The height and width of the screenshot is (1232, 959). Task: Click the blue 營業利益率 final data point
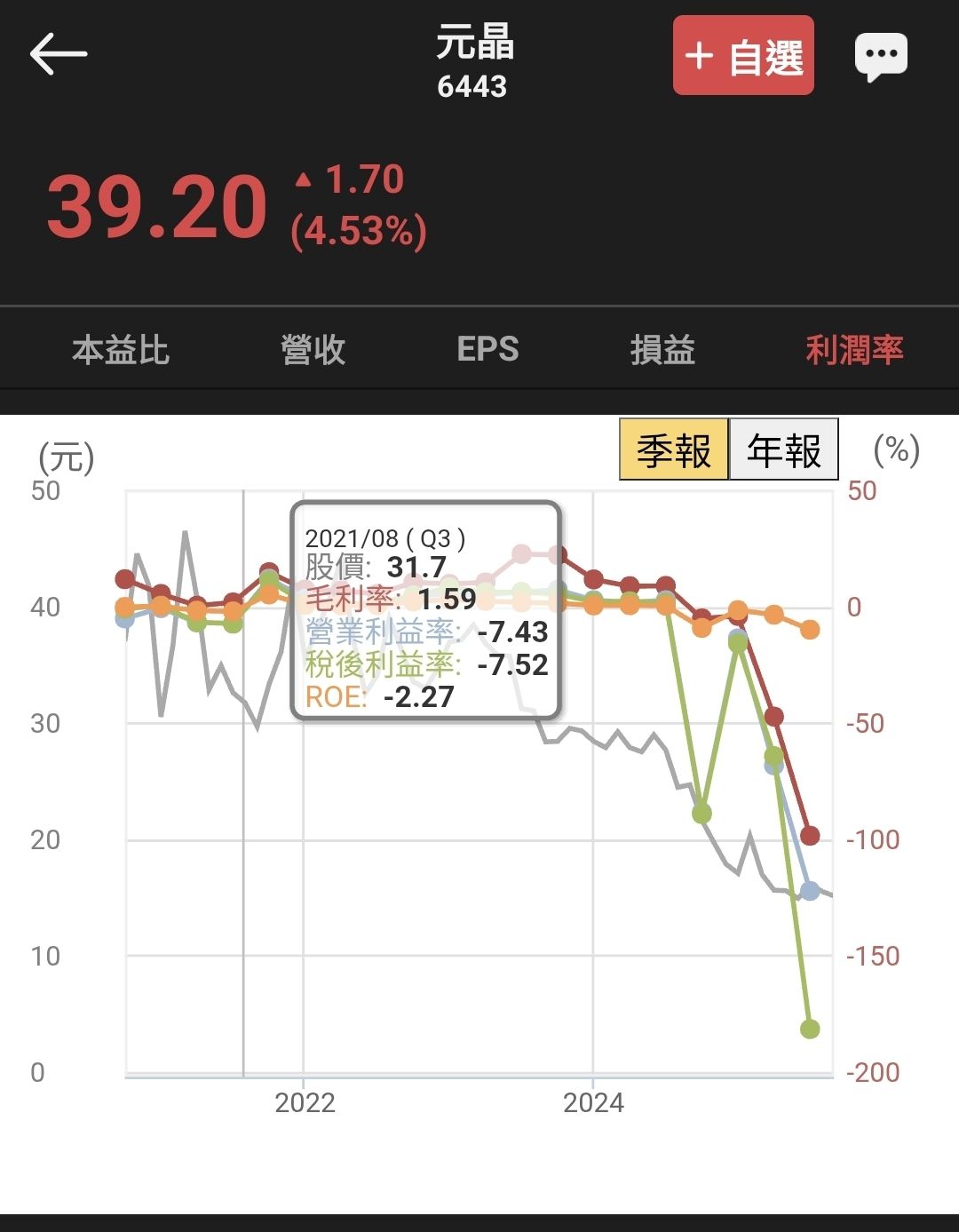(x=809, y=892)
